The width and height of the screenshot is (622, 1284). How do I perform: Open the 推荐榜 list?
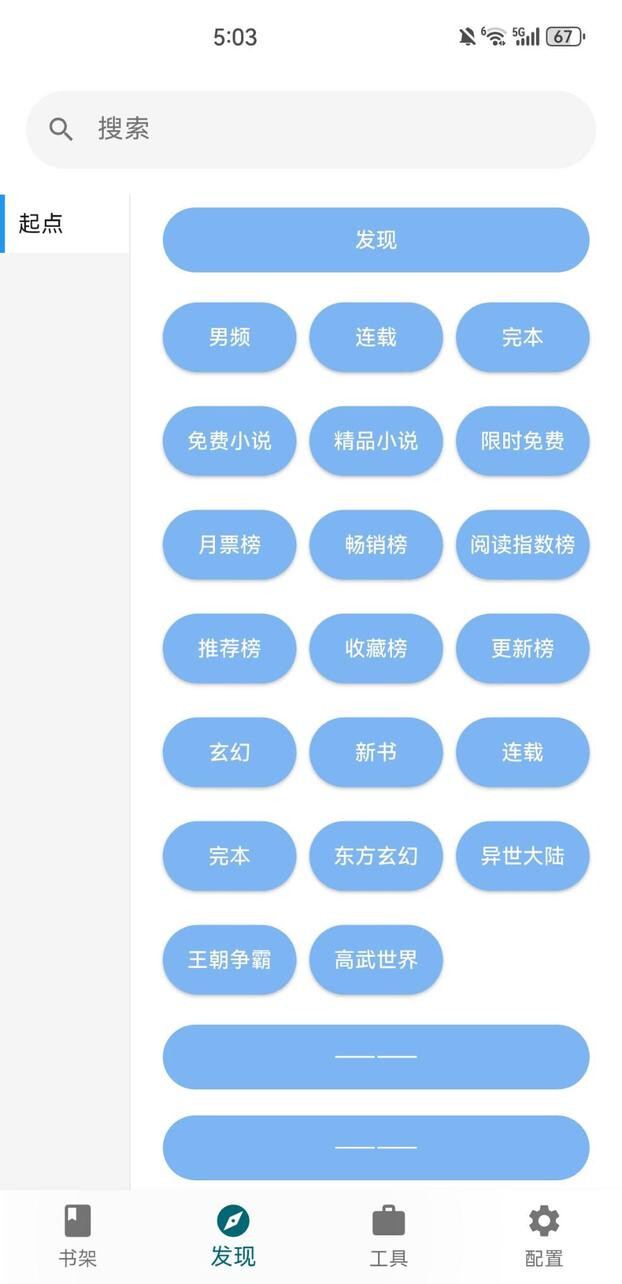coord(229,649)
